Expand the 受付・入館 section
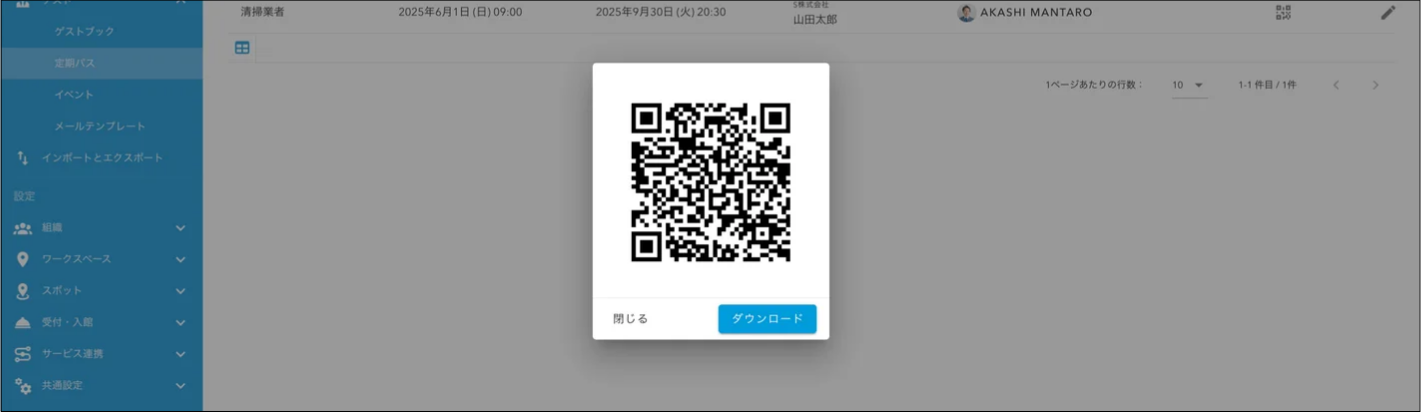 [100, 323]
